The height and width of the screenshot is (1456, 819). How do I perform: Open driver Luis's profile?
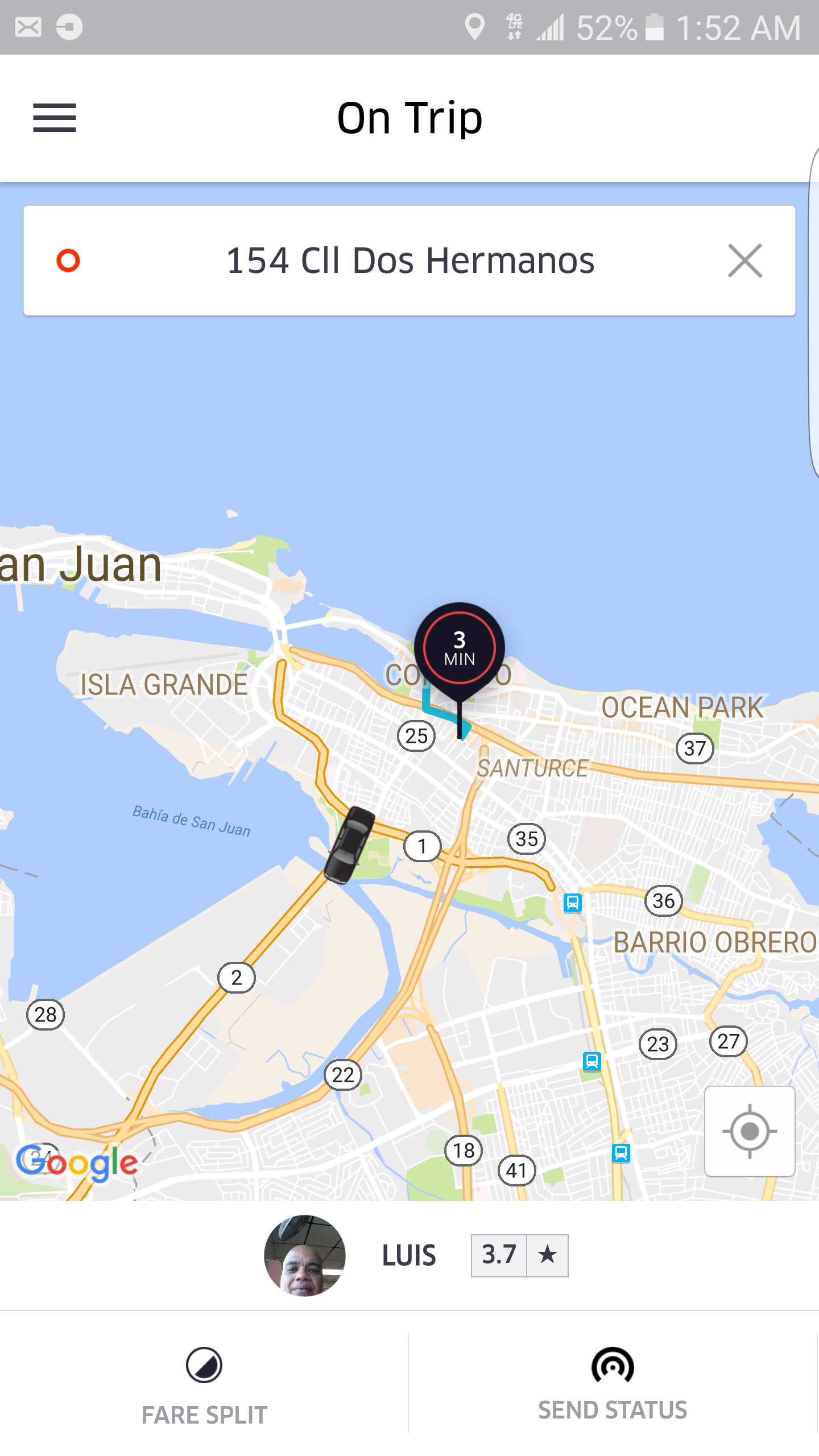click(305, 1255)
